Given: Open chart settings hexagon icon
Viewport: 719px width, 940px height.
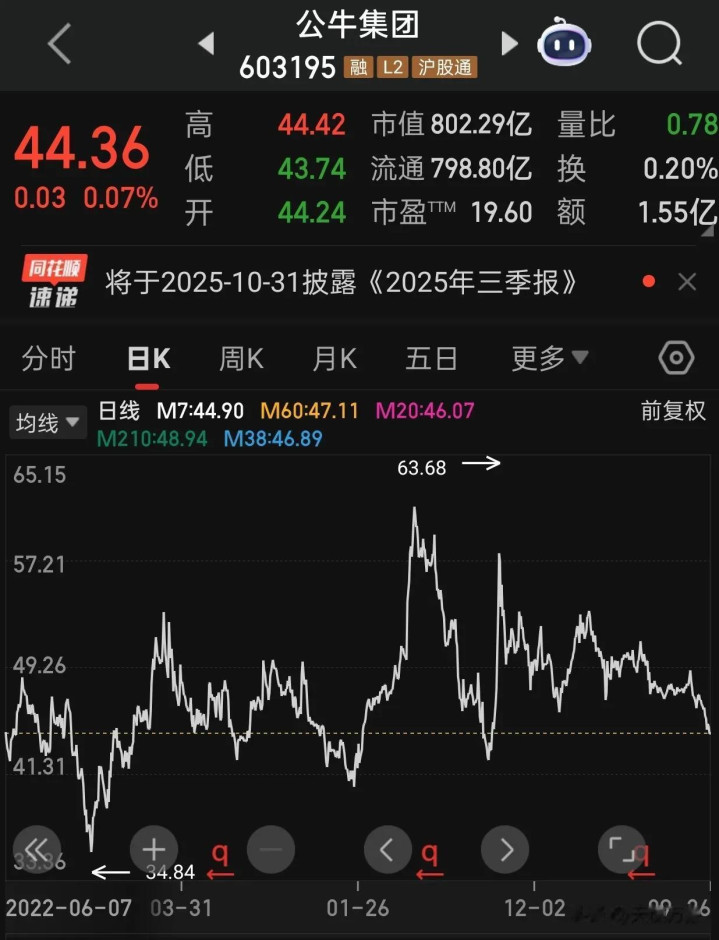Looking at the screenshot, I should (677, 358).
